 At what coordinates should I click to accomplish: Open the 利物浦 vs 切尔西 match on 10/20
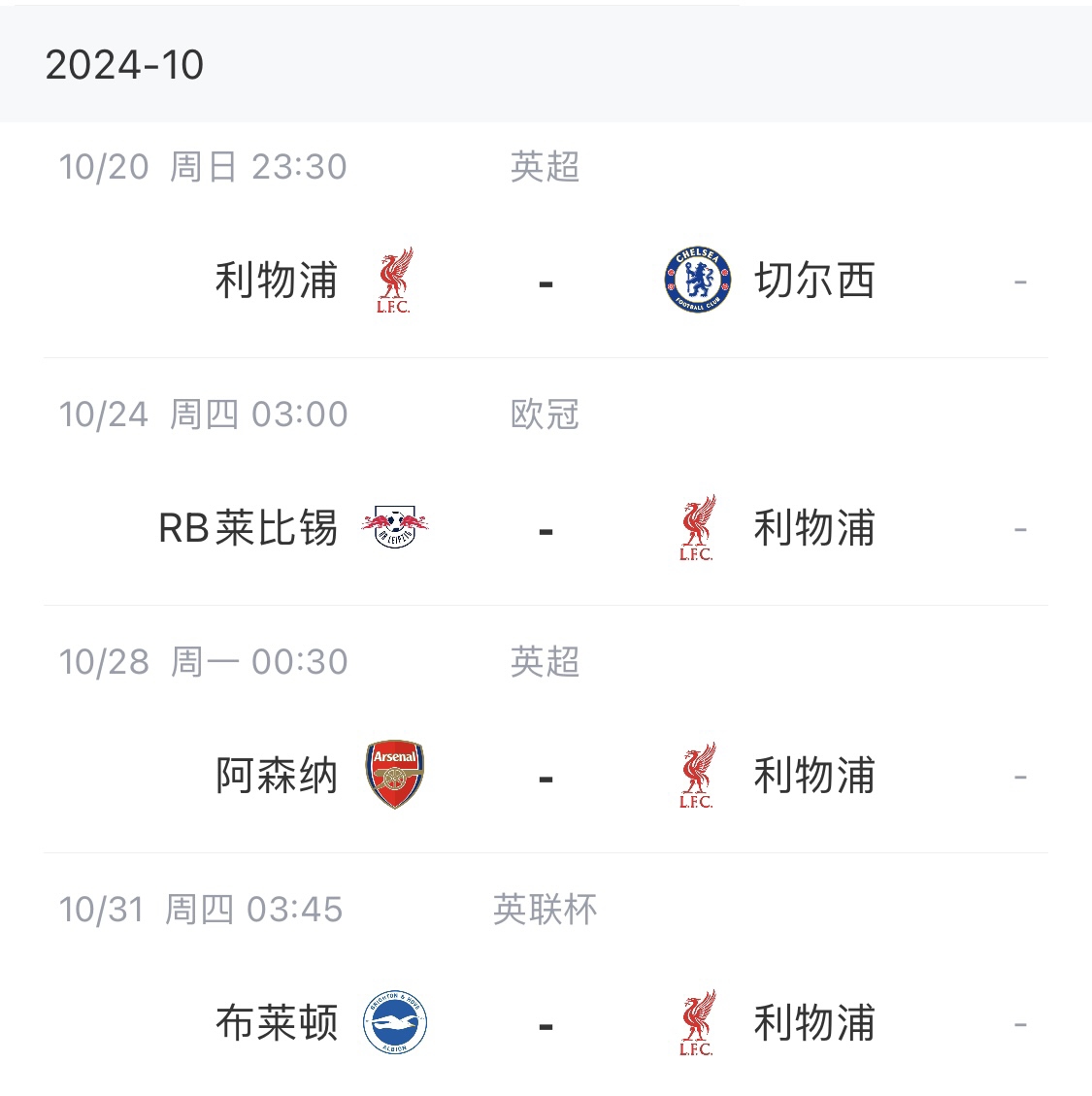tap(546, 282)
